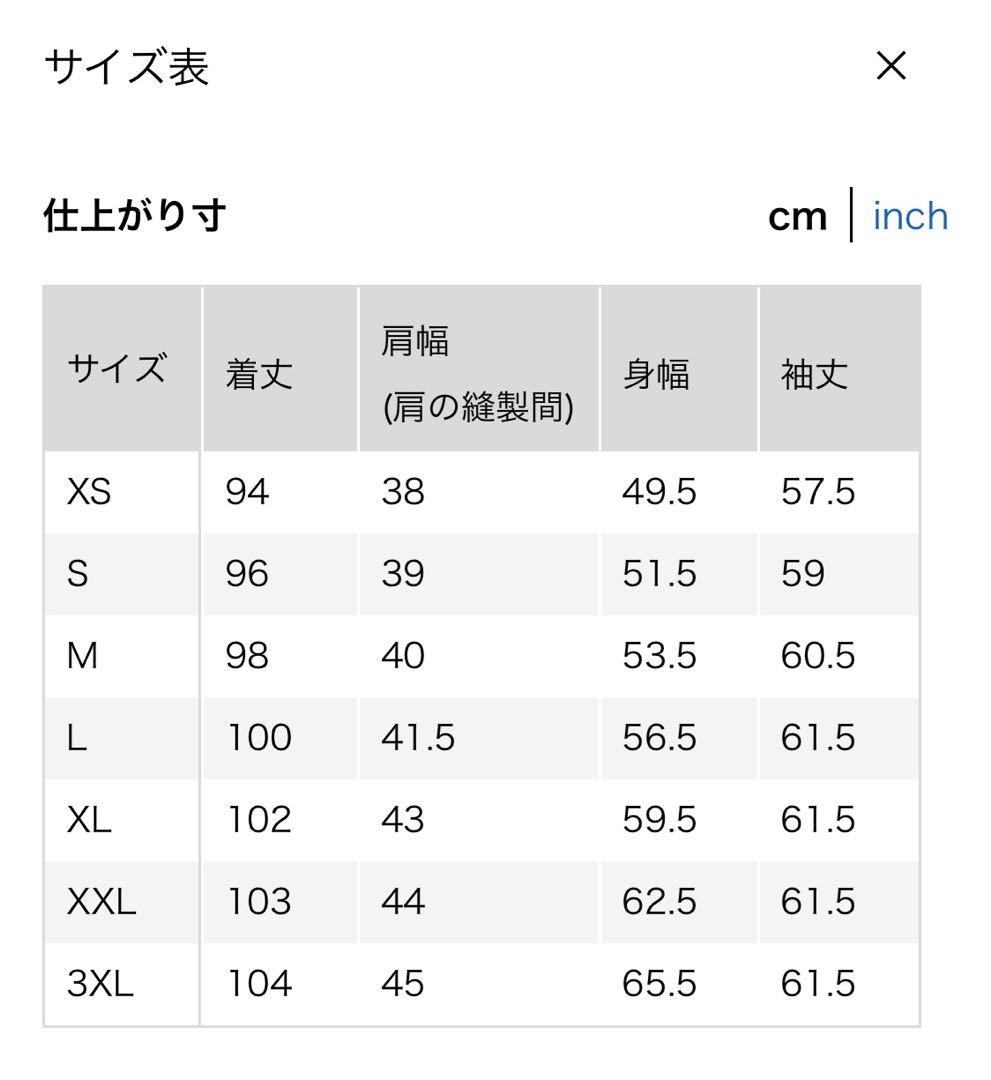992x1080 pixels.
Task: Click the M size row label
Action: point(84,656)
